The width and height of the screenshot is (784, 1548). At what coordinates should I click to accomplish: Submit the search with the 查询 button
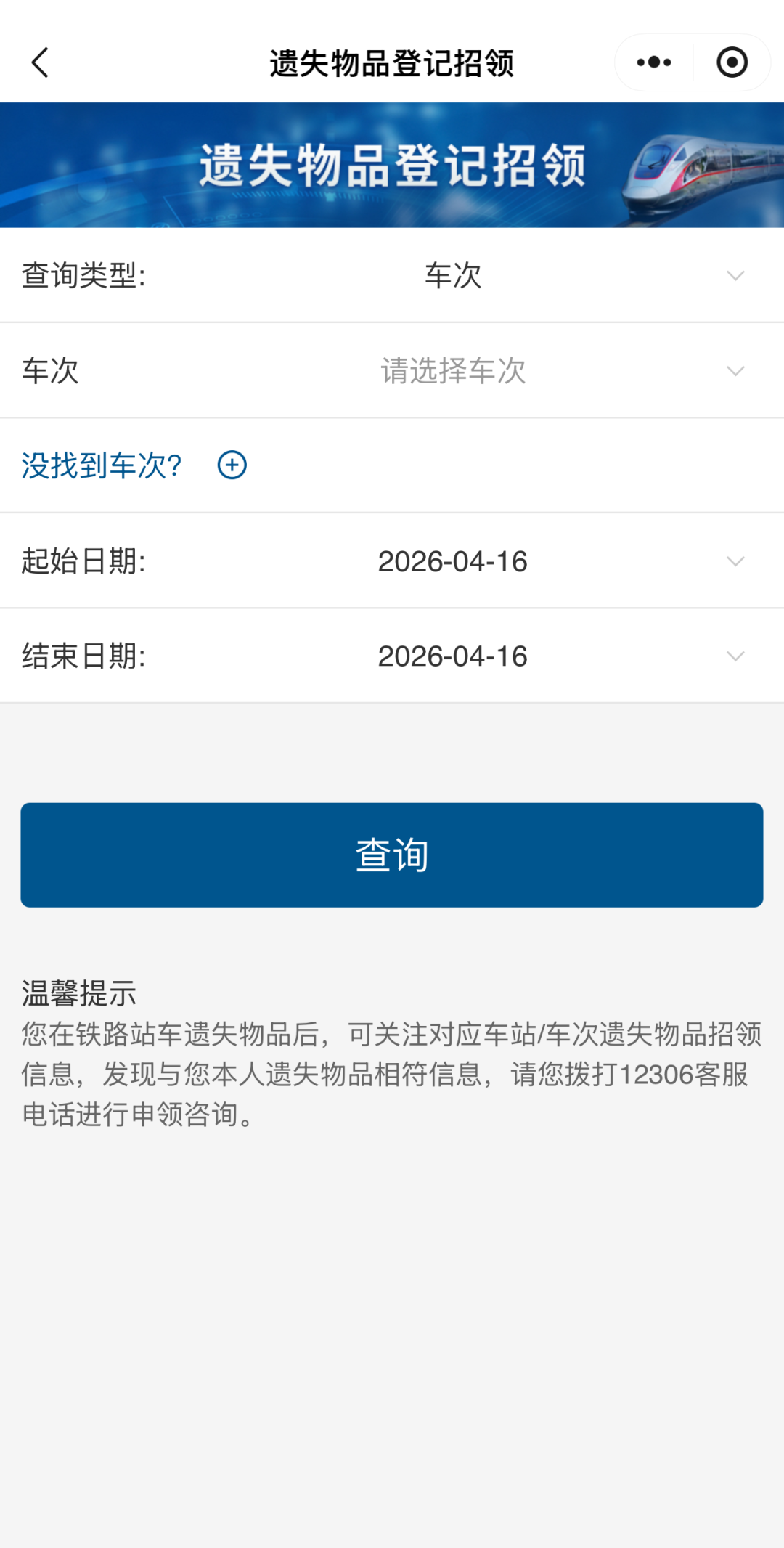point(392,855)
